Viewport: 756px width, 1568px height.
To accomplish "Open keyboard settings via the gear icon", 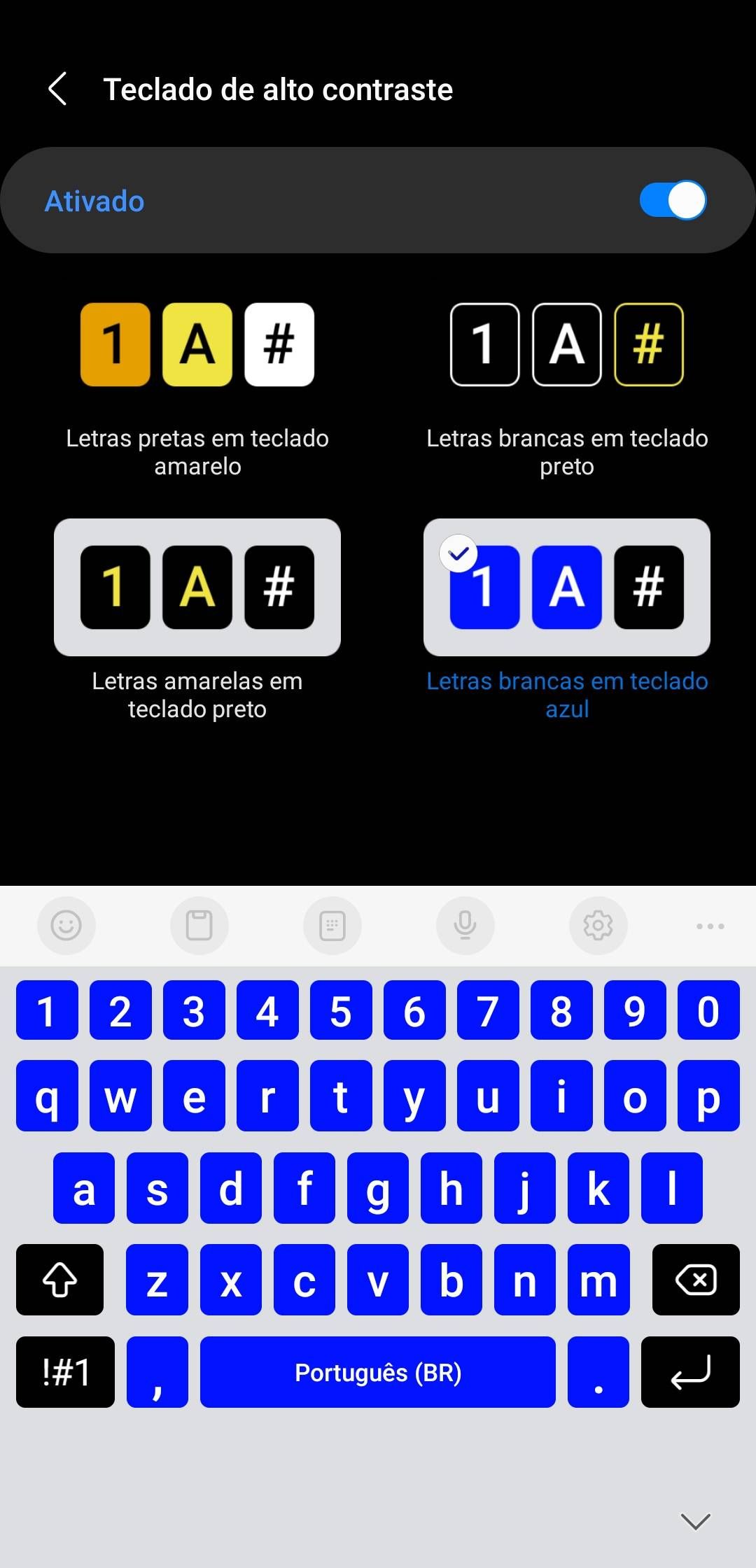I will [x=598, y=925].
